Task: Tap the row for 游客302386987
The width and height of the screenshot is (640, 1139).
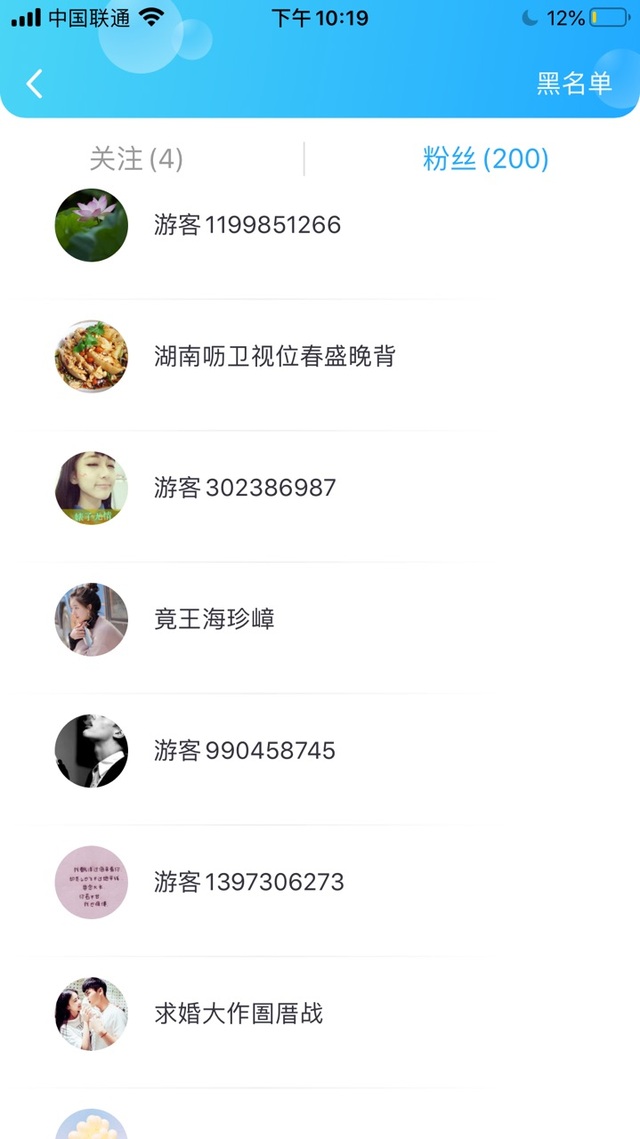Action: point(245,488)
